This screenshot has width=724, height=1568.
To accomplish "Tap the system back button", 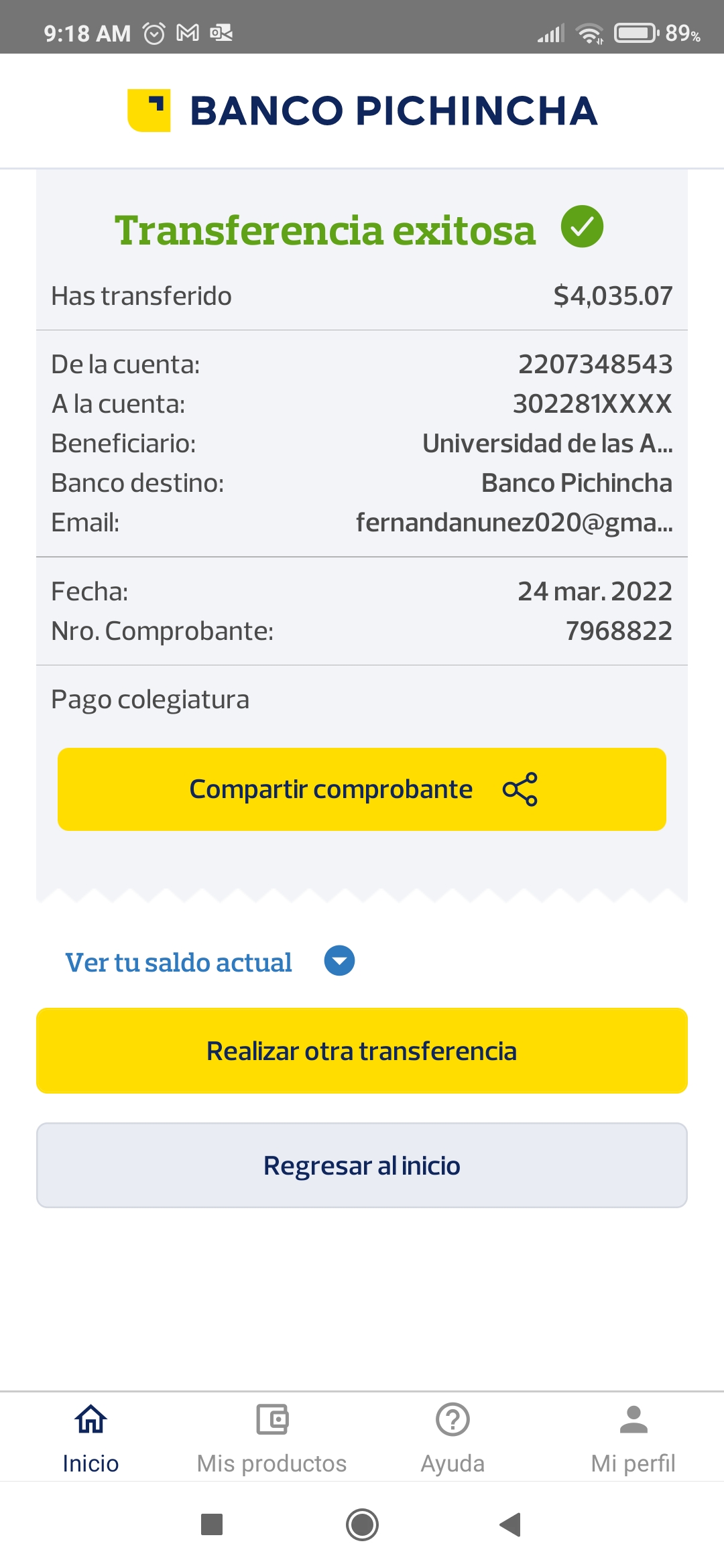I will pyautogui.click(x=511, y=1524).
